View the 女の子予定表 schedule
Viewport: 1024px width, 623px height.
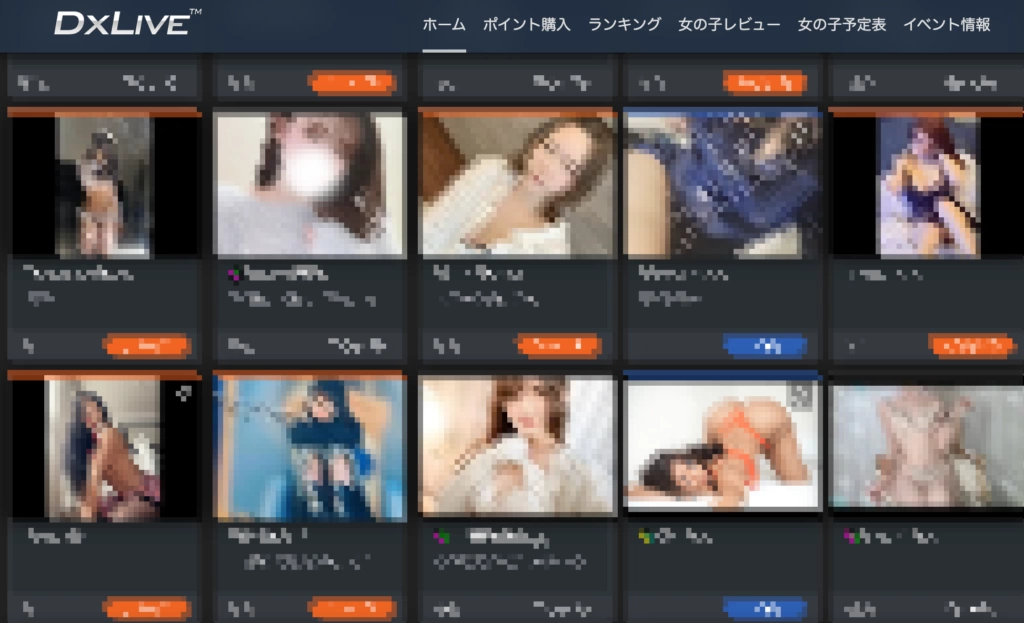tap(842, 25)
